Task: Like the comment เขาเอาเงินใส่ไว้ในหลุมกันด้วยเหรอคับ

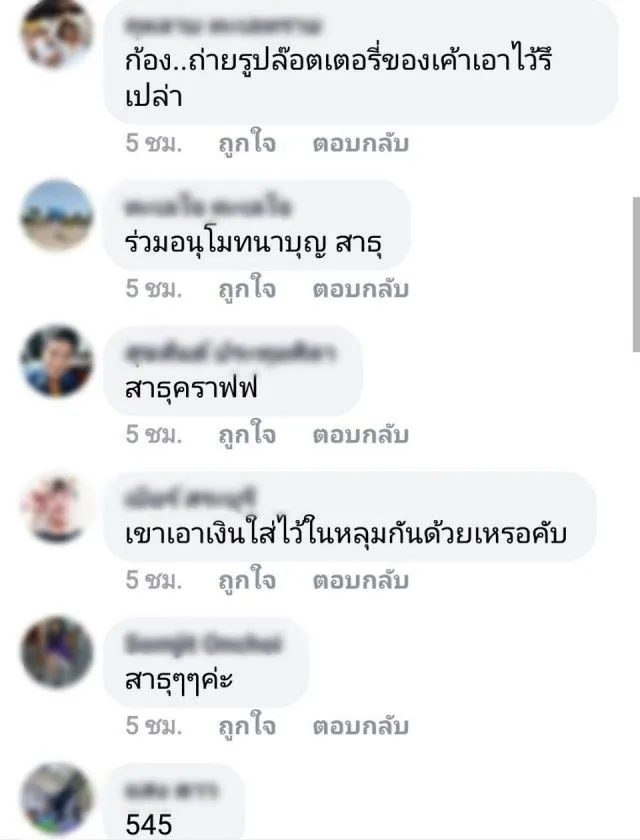Action: click(246, 581)
